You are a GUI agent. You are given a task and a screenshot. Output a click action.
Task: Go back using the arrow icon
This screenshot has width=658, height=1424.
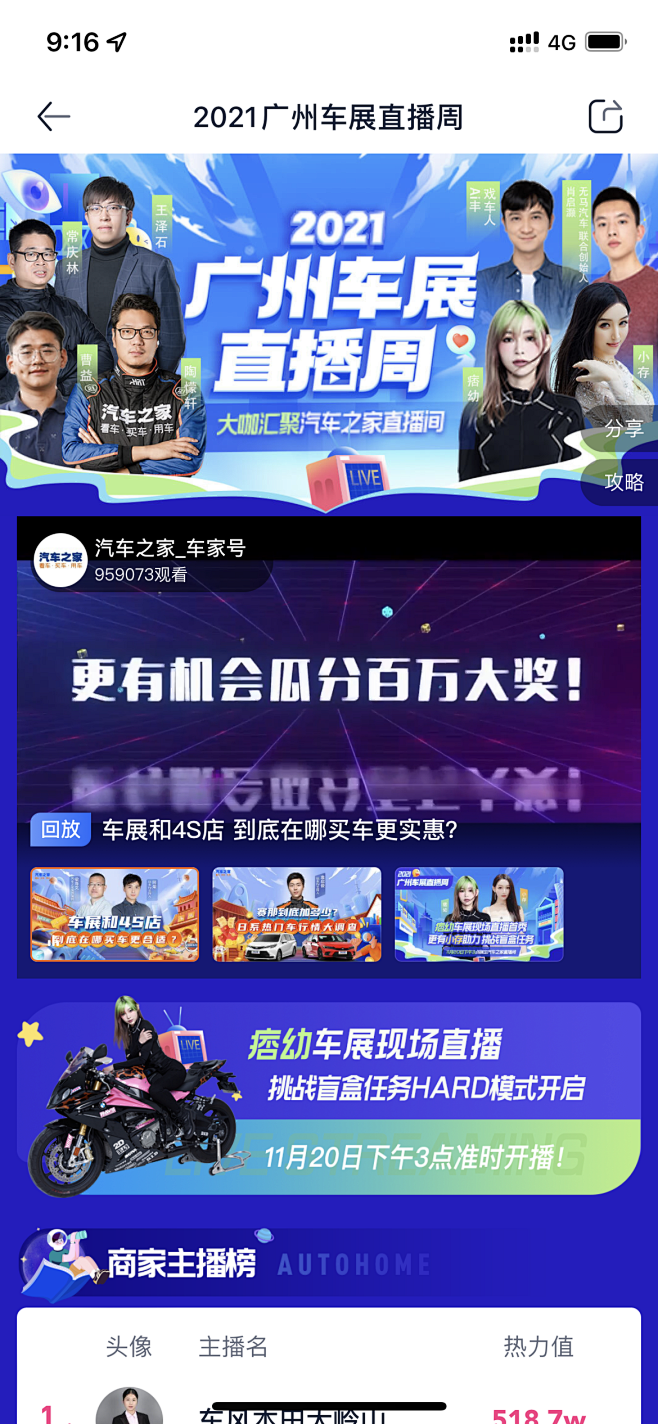pos(54,117)
